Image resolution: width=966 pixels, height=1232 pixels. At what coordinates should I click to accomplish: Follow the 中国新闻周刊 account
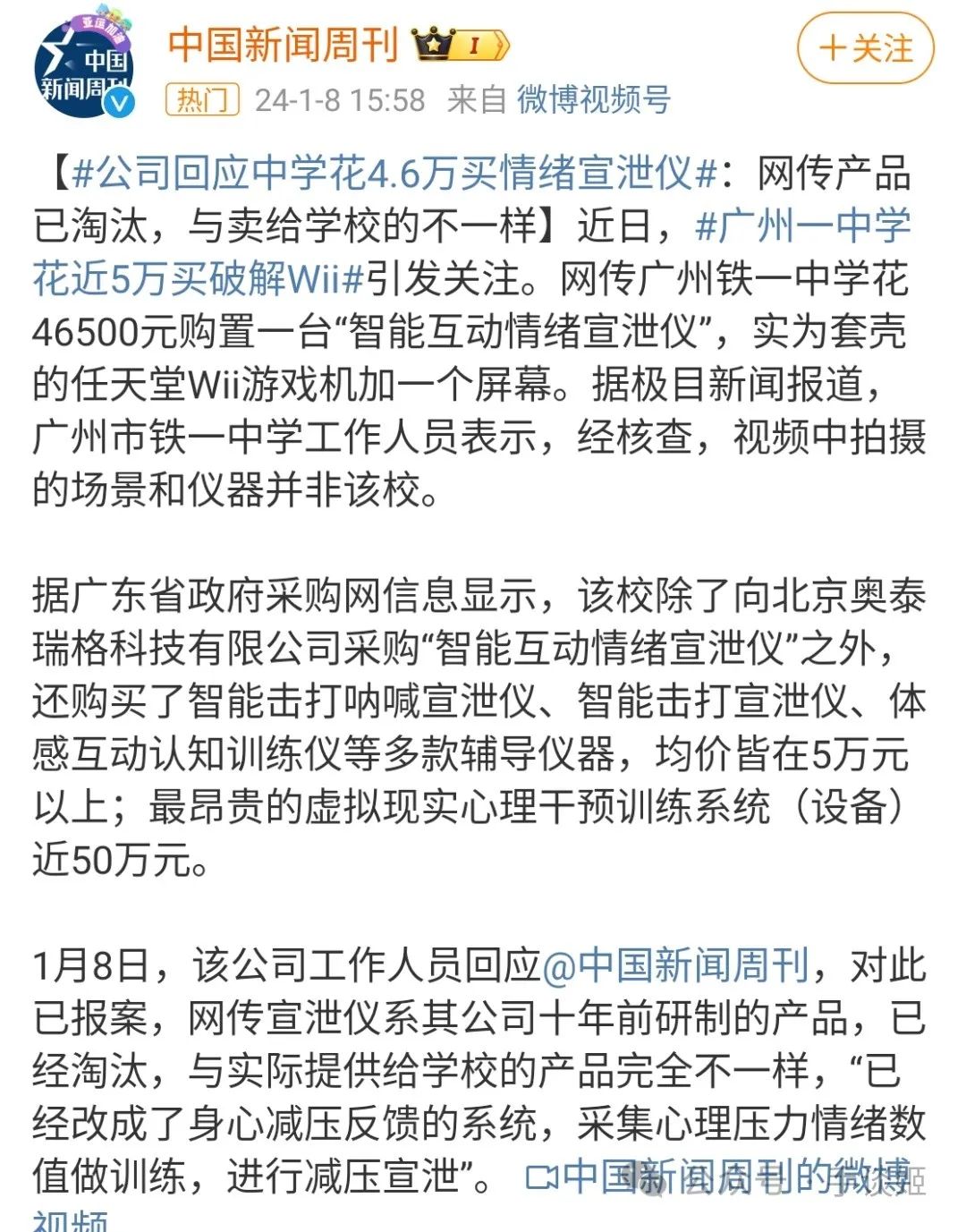tap(865, 48)
